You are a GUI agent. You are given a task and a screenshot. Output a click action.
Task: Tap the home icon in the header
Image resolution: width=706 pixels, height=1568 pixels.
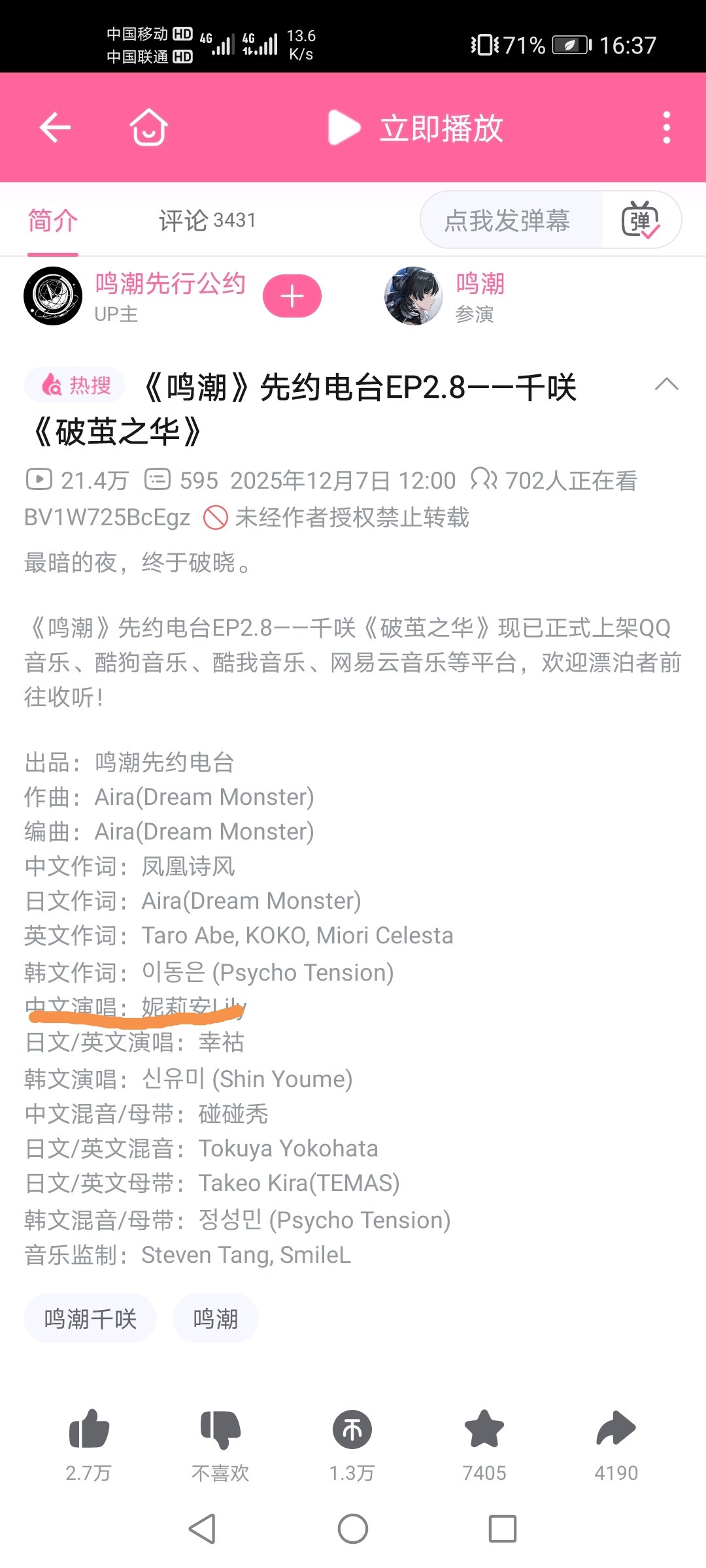(x=149, y=127)
